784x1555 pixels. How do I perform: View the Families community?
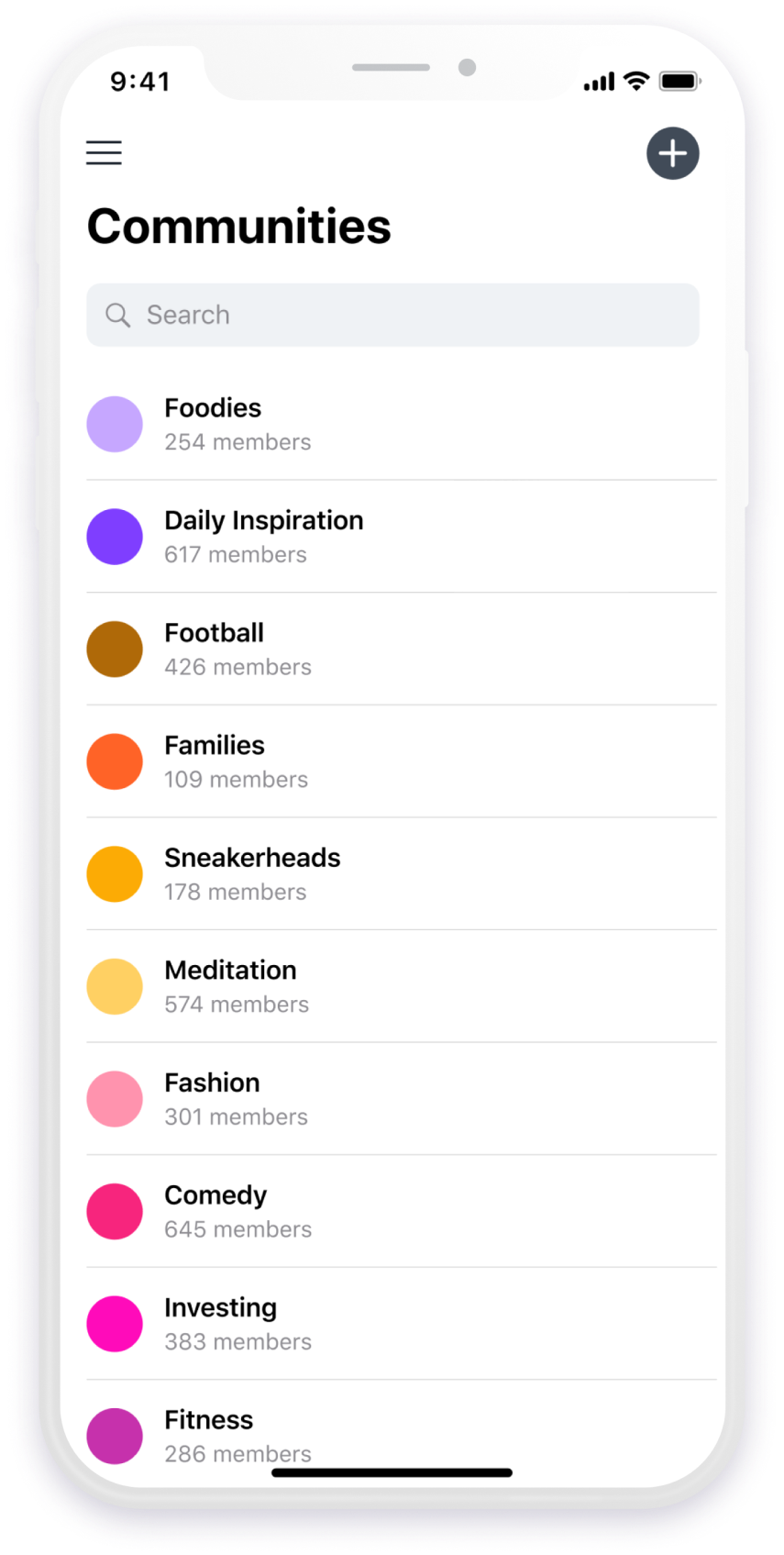(x=214, y=761)
